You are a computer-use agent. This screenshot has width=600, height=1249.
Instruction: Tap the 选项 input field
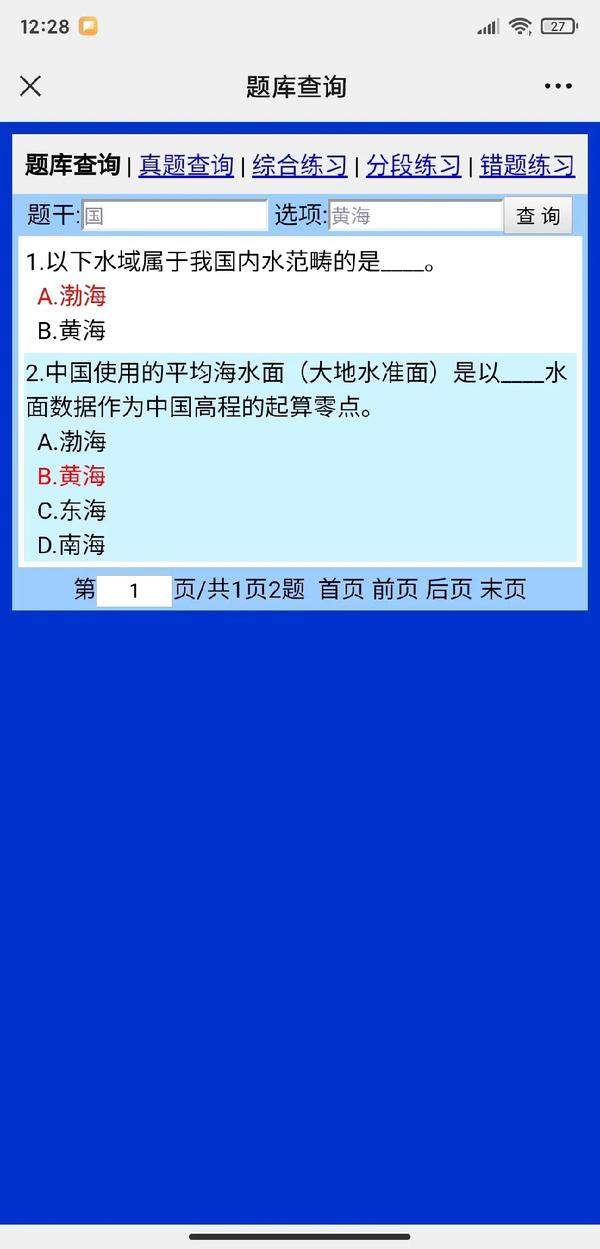click(415, 215)
